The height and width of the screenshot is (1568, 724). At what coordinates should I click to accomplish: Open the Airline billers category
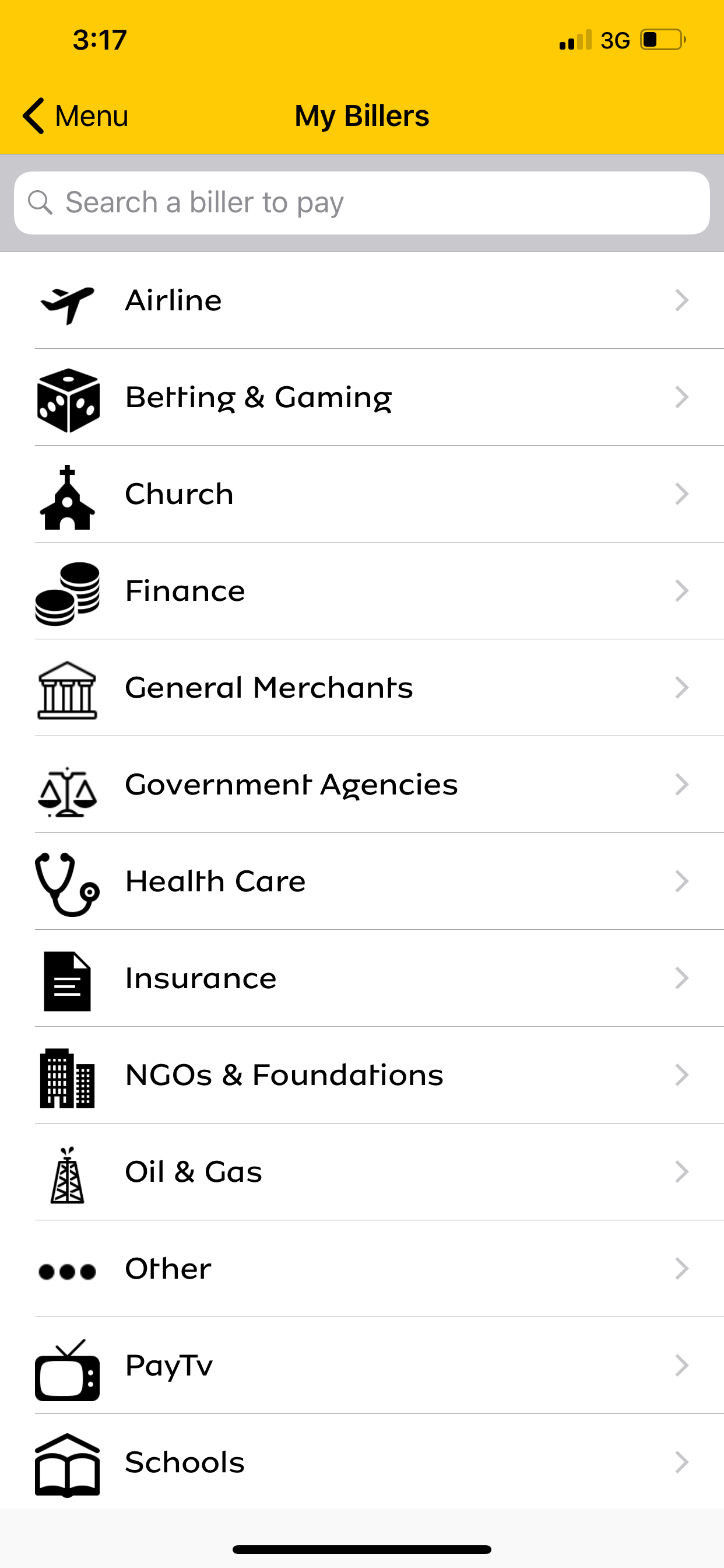tap(362, 300)
